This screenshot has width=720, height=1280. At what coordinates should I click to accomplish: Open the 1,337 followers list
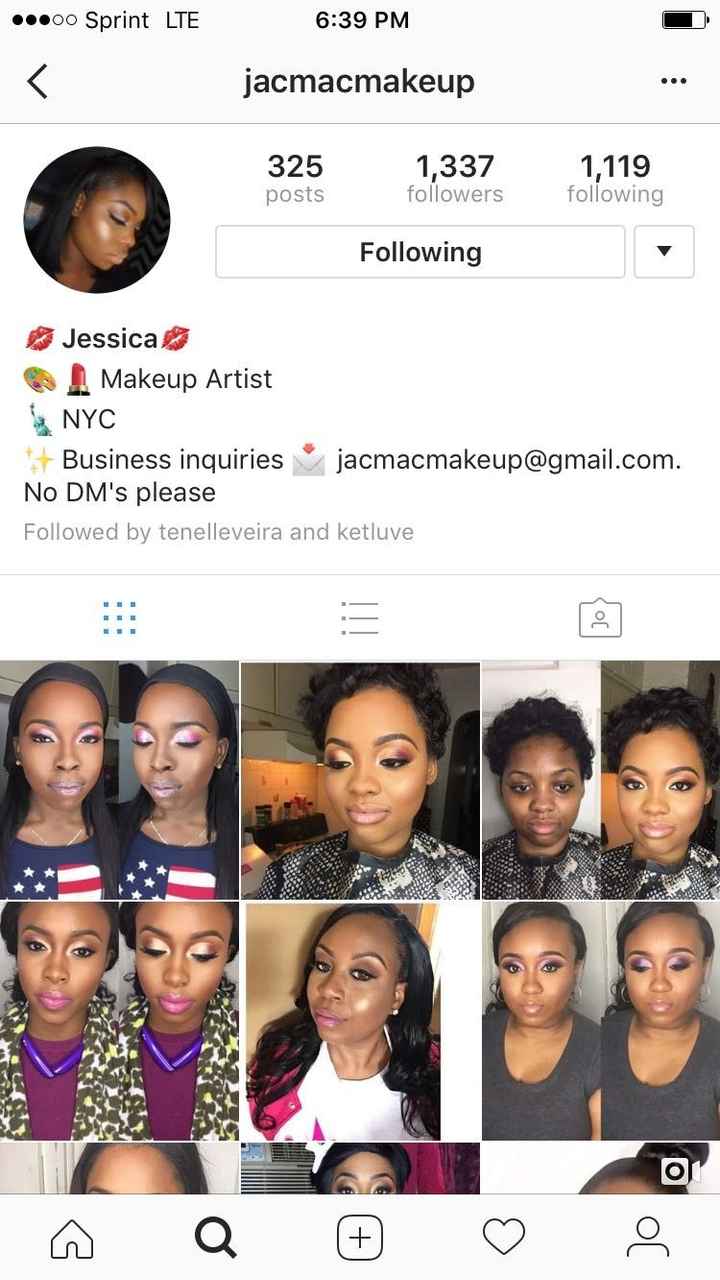[455, 178]
